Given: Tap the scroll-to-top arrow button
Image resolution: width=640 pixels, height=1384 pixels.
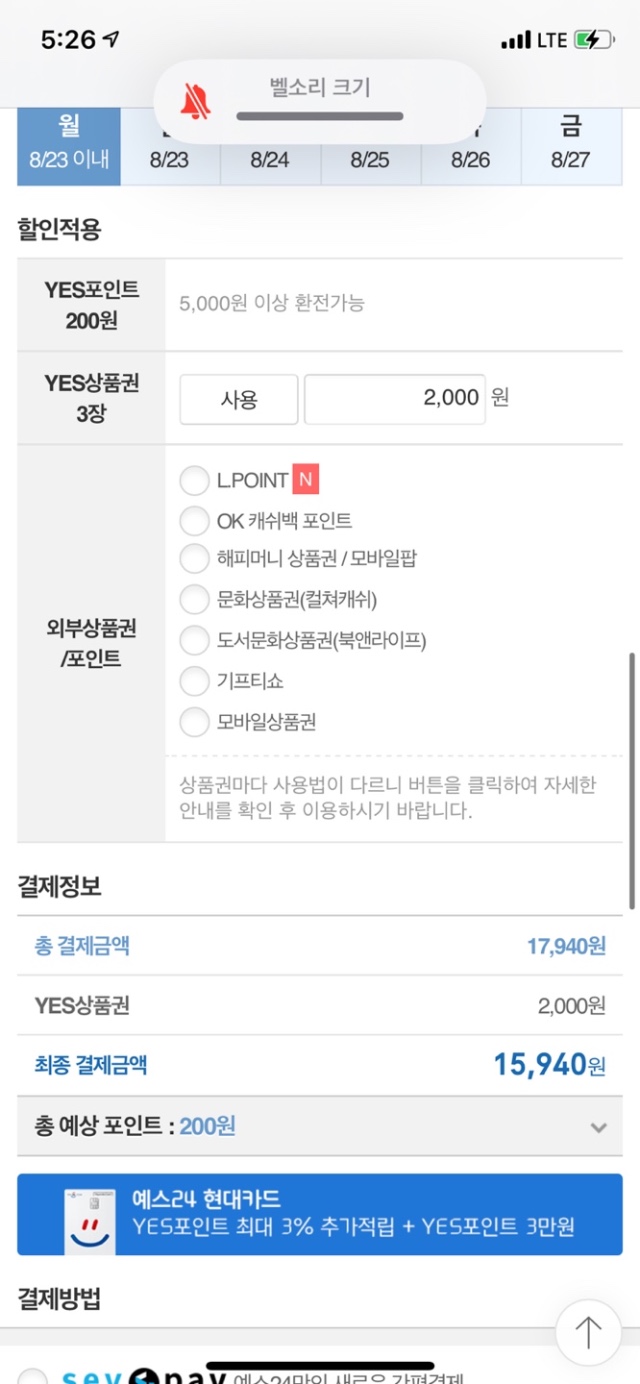Looking at the screenshot, I should 588,1332.
